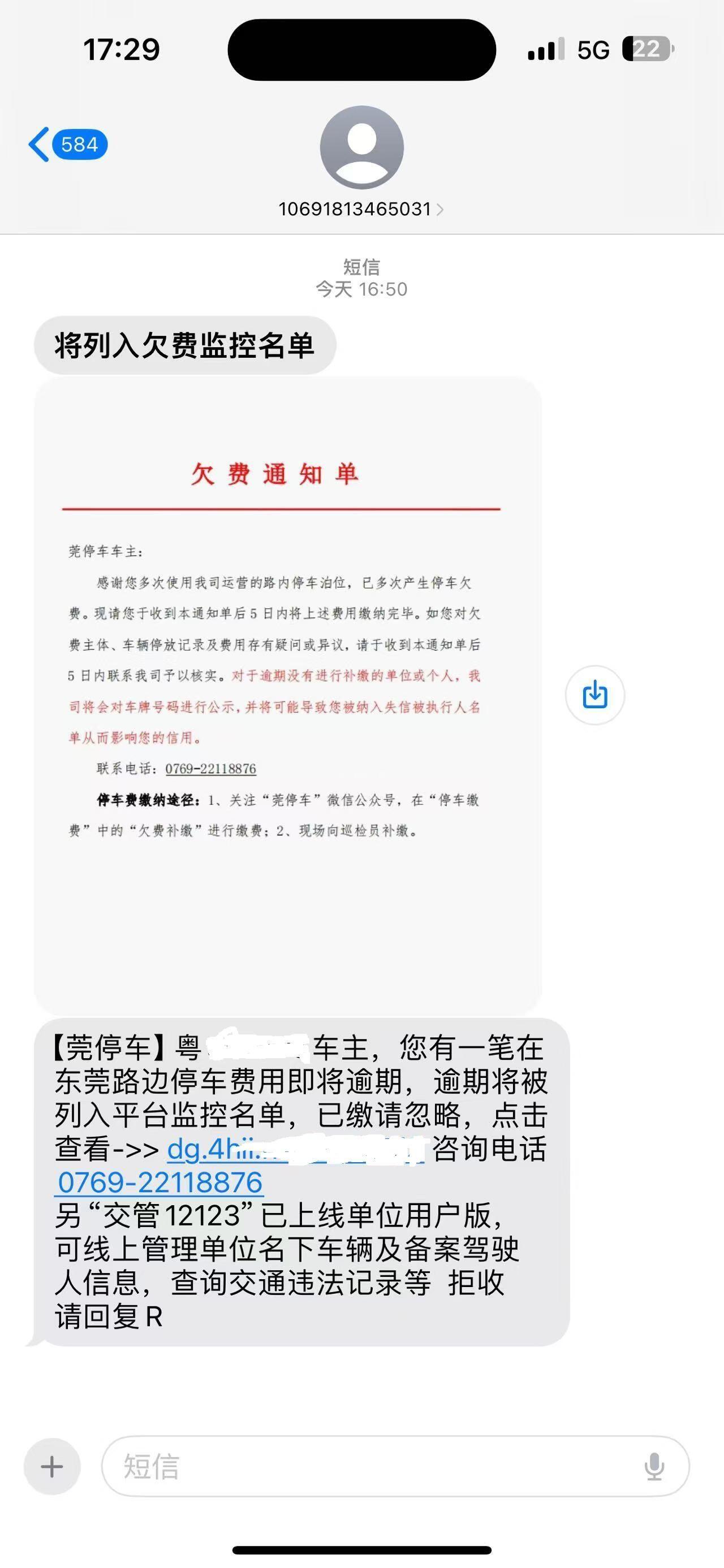This screenshot has width=724, height=1568.
Task: Call the number 0769-22118876
Action: 160,1182
